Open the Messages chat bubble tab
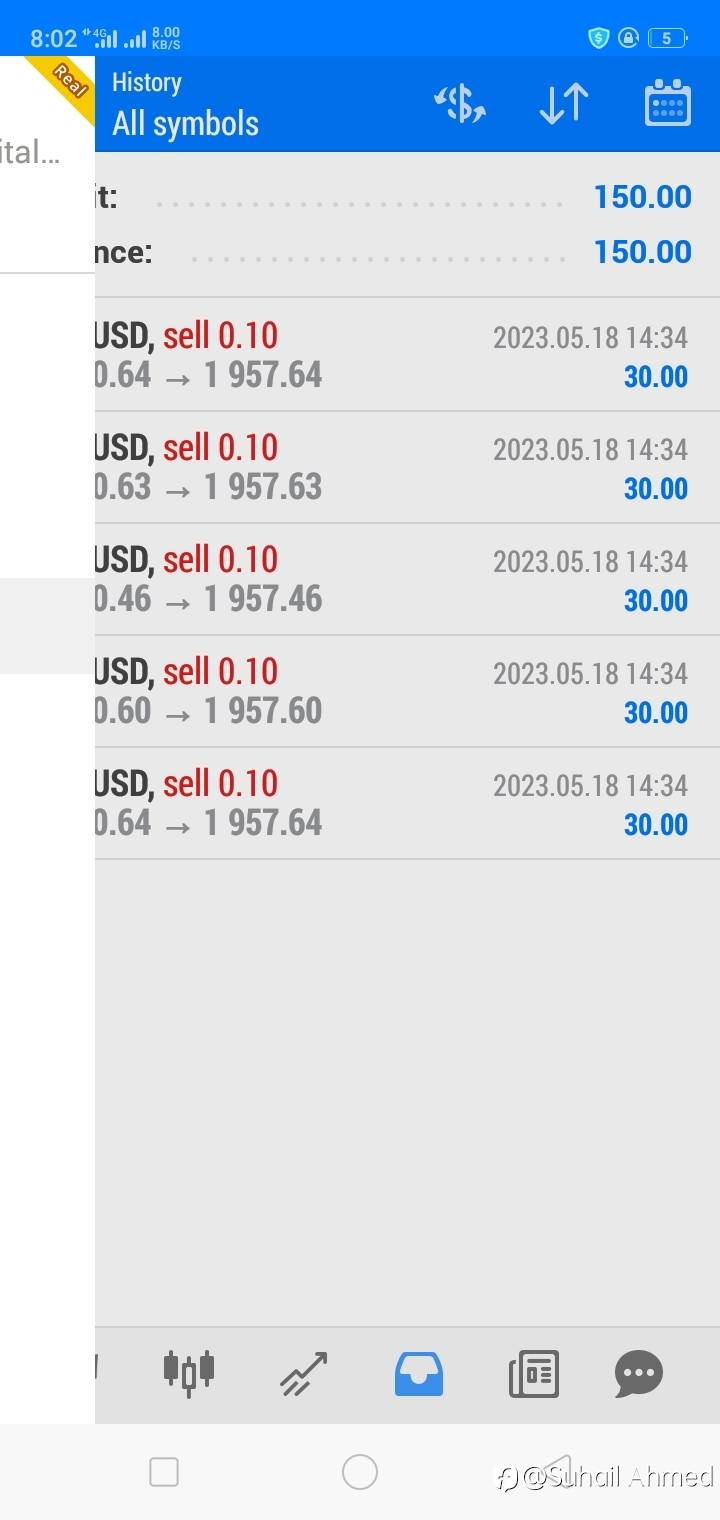 click(x=638, y=1372)
